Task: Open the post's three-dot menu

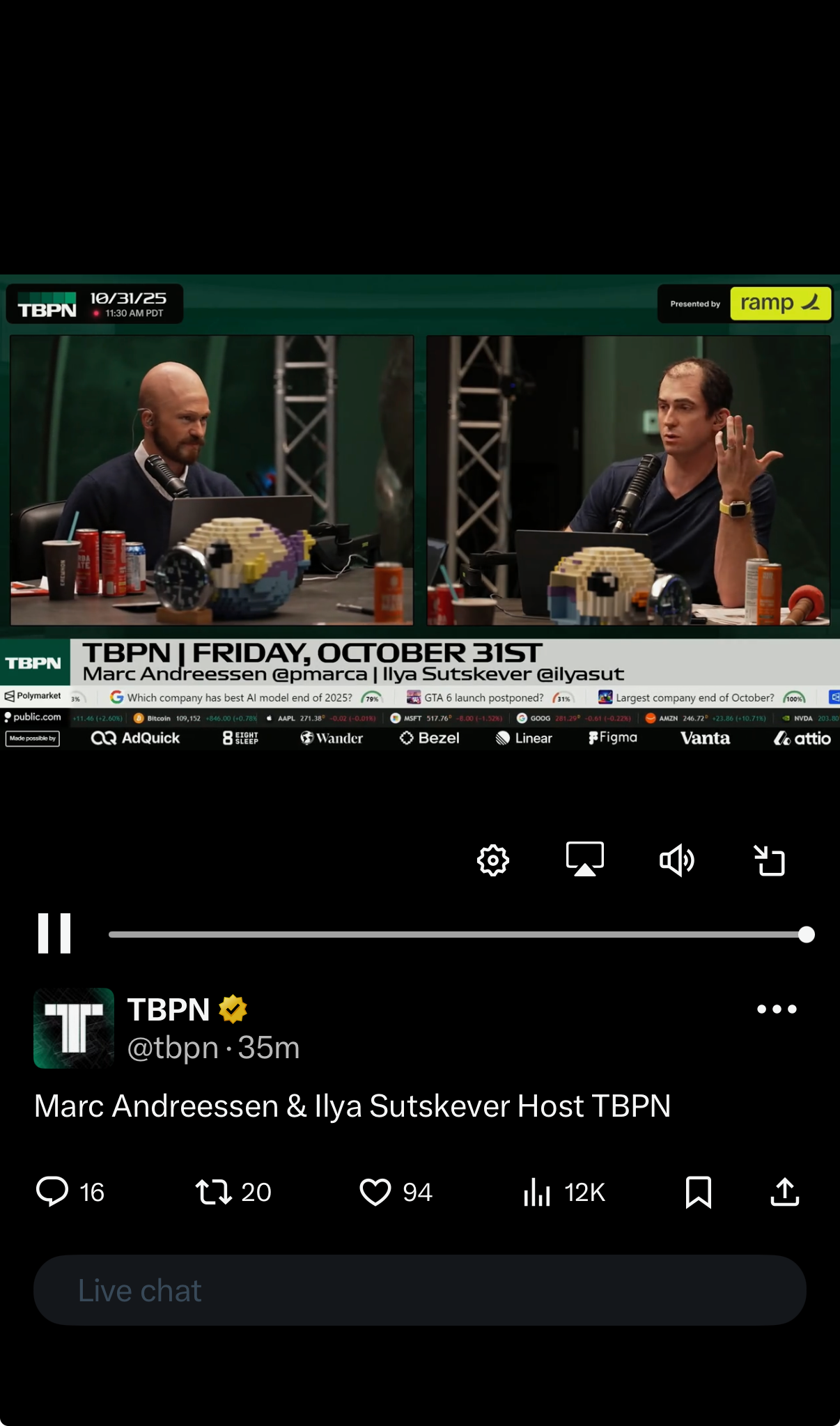Action: (777, 1009)
